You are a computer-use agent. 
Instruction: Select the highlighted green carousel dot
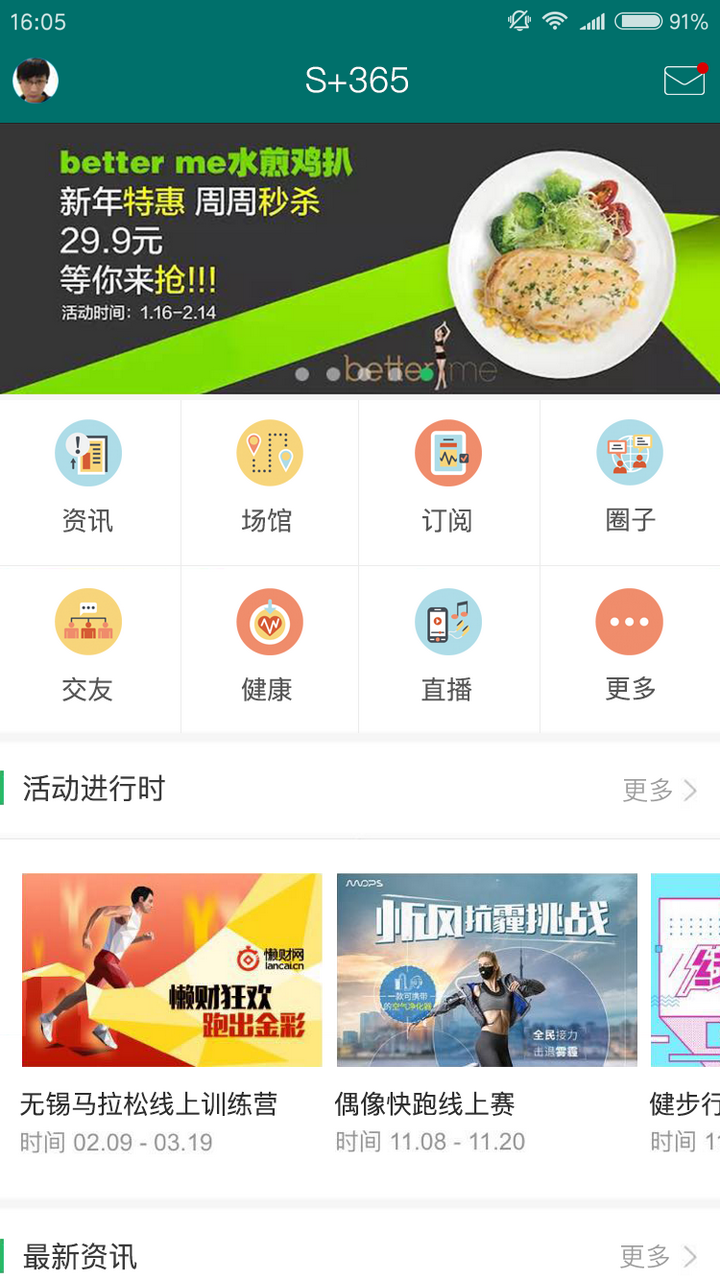click(427, 375)
